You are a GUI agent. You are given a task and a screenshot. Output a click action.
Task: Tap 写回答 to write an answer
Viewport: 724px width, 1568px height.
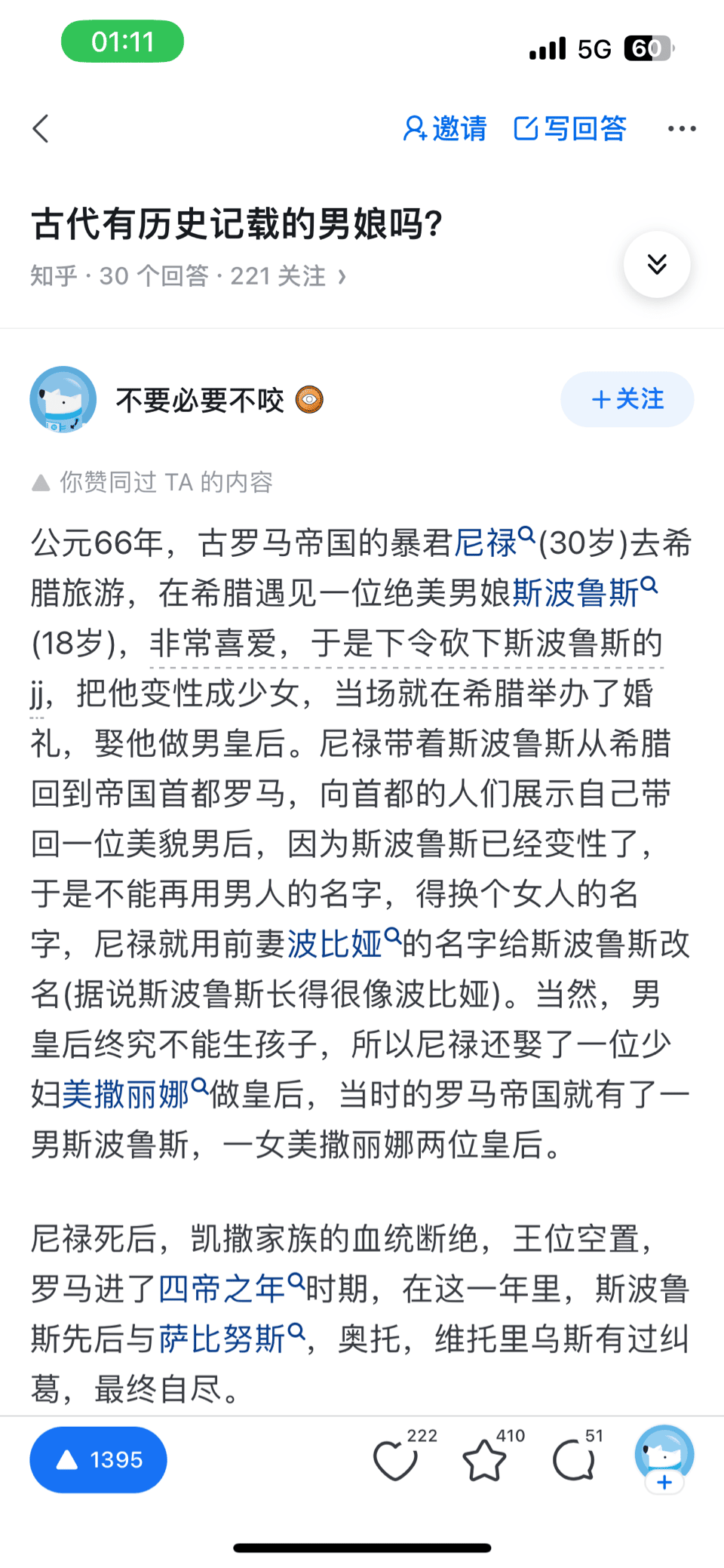[x=570, y=128]
